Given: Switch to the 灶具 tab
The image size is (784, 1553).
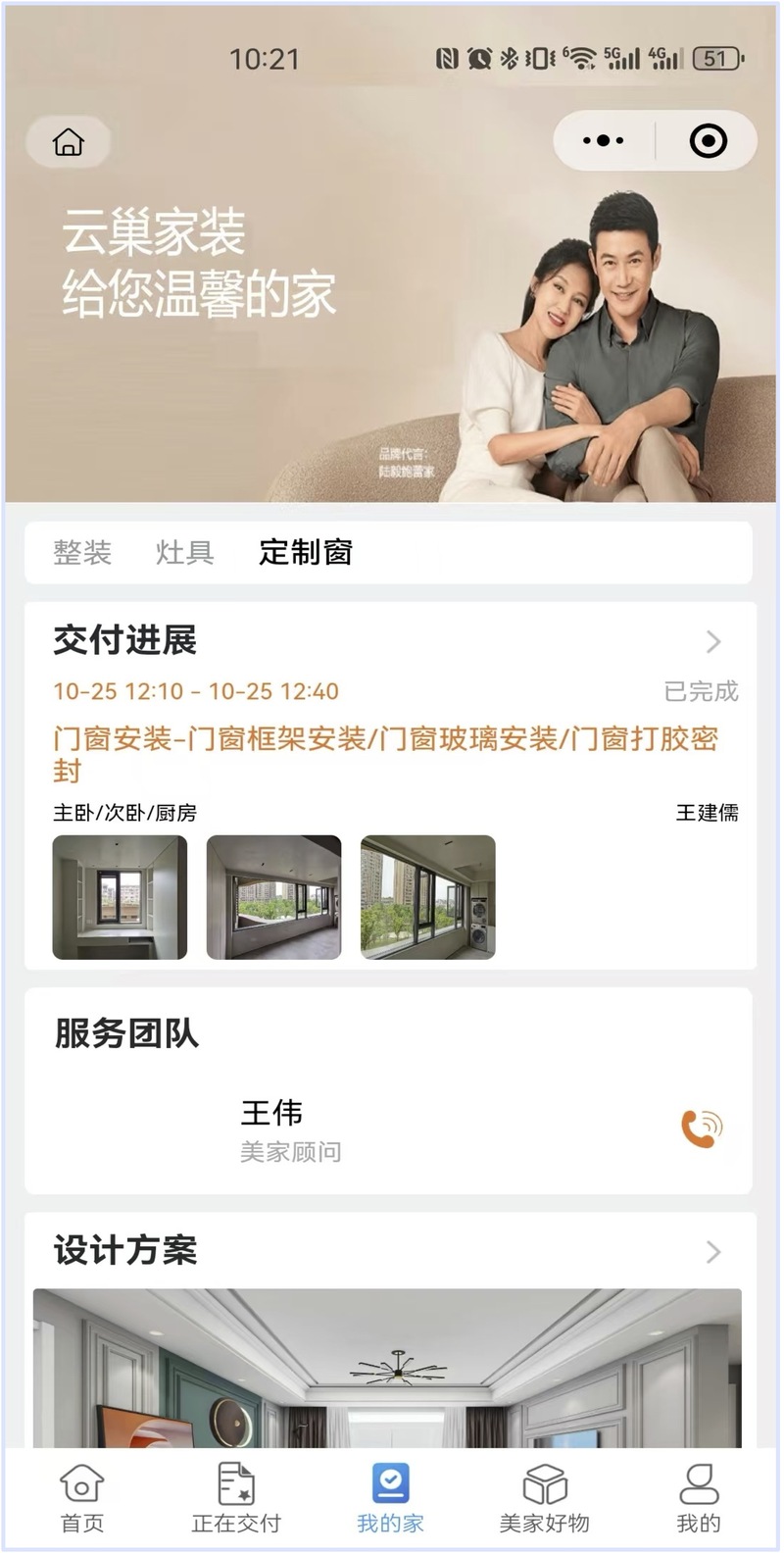Looking at the screenshot, I should coord(184,553).
